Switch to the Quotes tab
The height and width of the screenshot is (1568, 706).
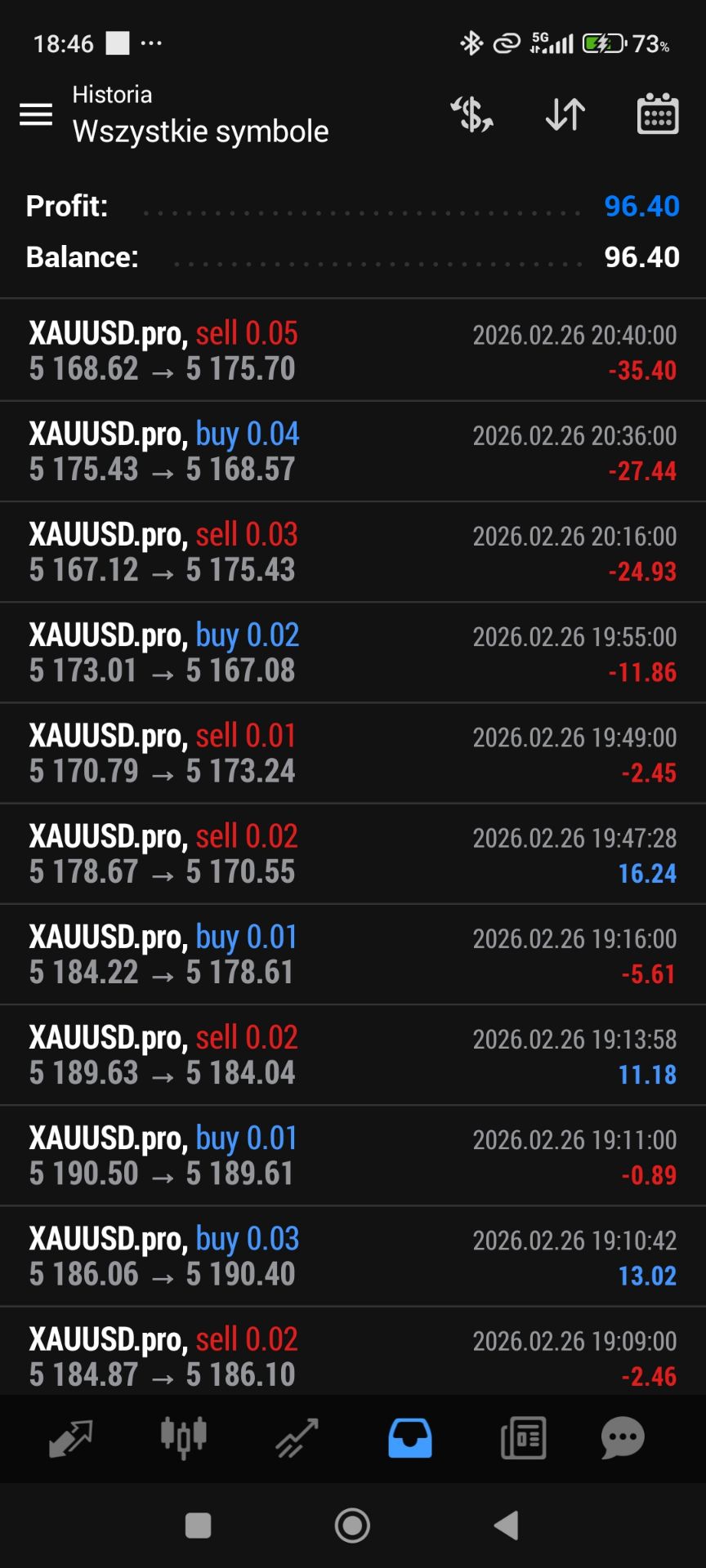70,1438
